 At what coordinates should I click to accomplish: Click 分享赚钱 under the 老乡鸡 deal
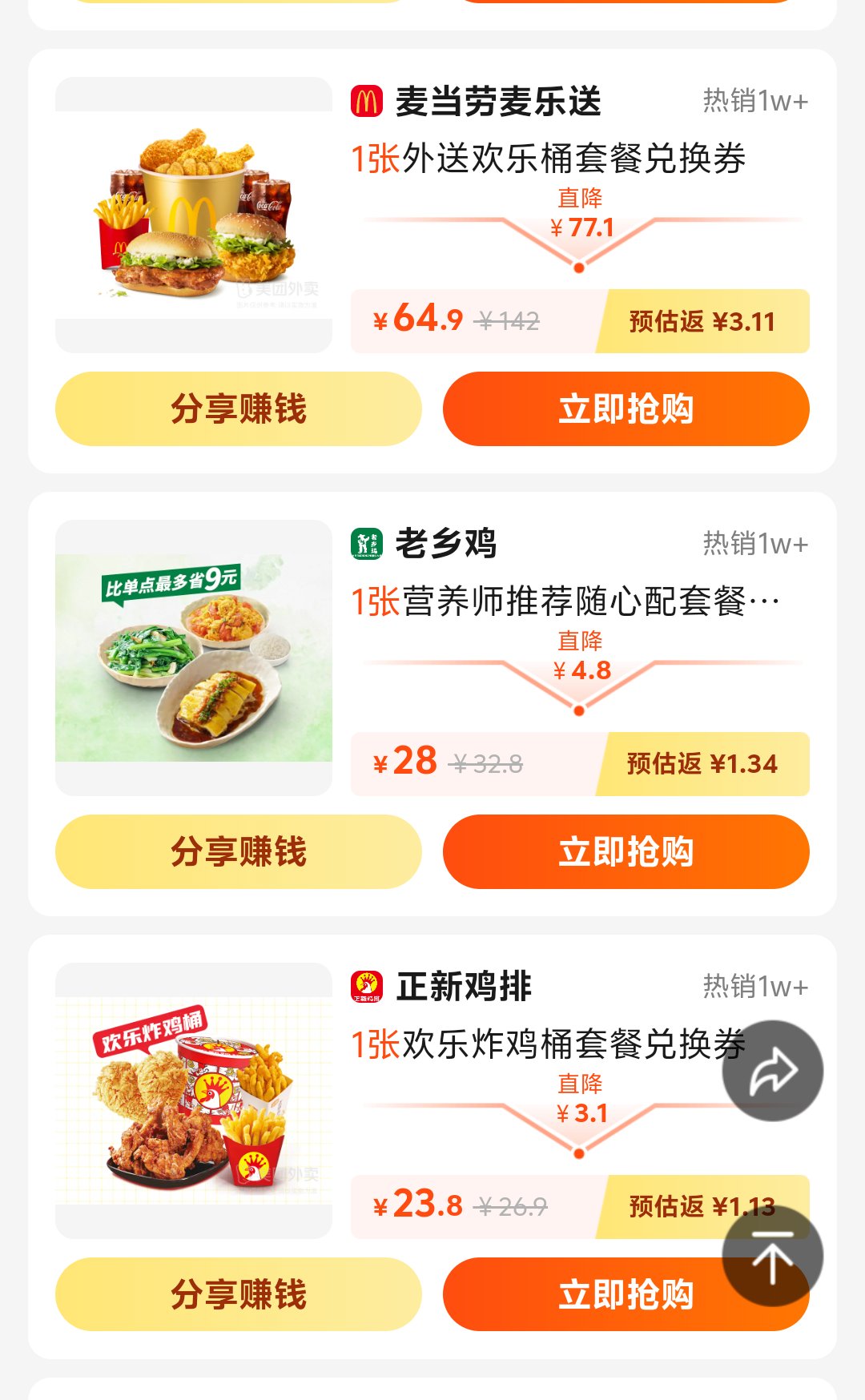click(239, 852)
